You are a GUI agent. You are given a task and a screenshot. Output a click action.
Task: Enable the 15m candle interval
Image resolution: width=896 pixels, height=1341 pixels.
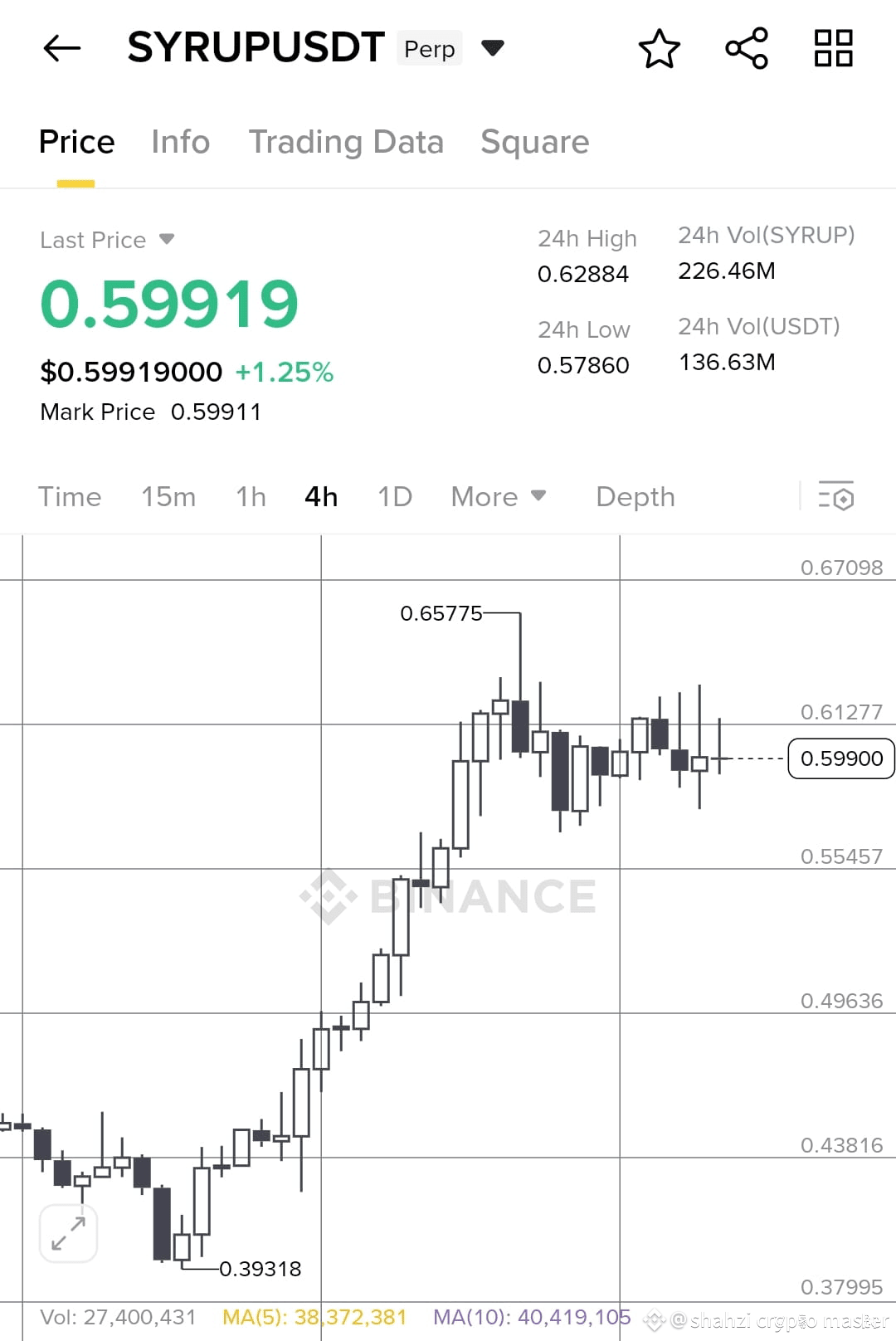(168, 495)
